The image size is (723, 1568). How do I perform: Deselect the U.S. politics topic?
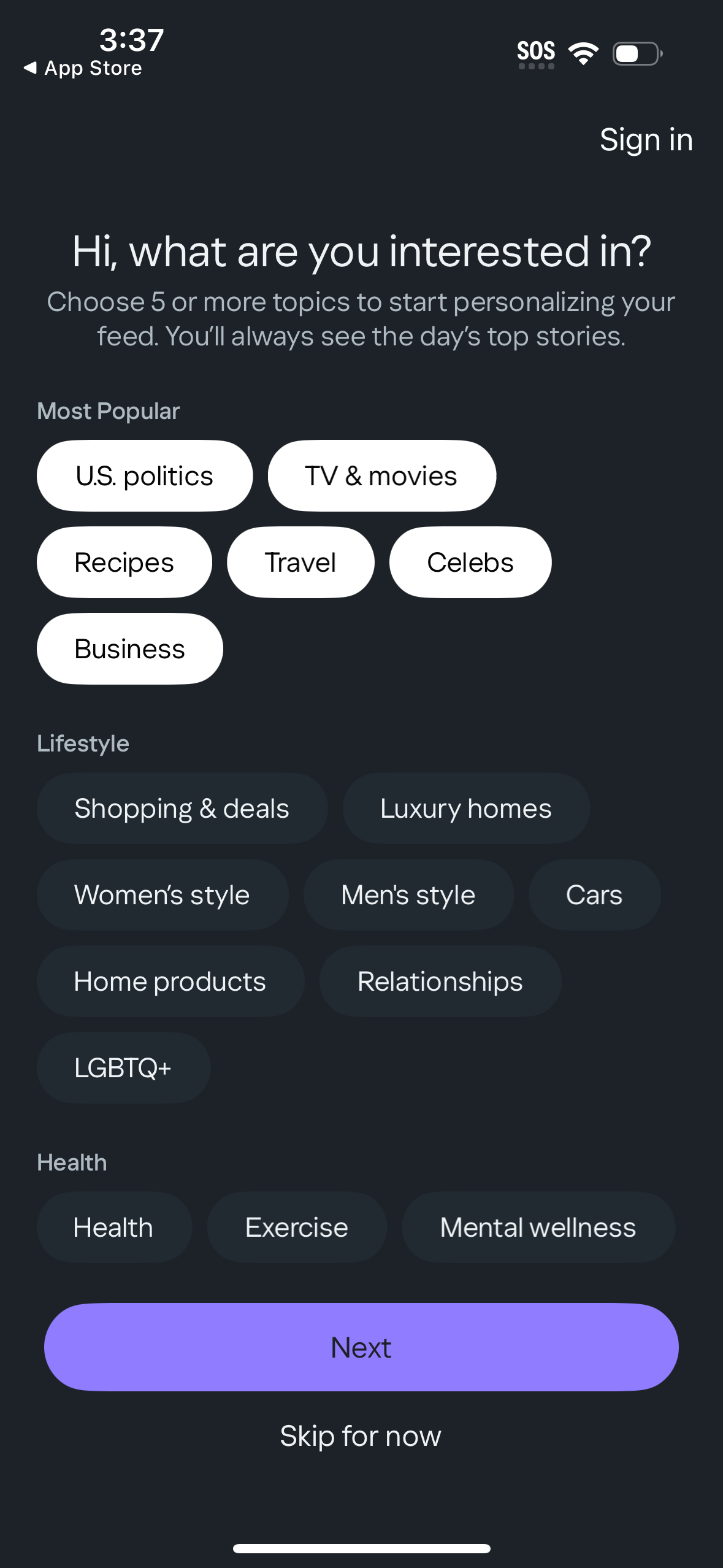point(144,475)
